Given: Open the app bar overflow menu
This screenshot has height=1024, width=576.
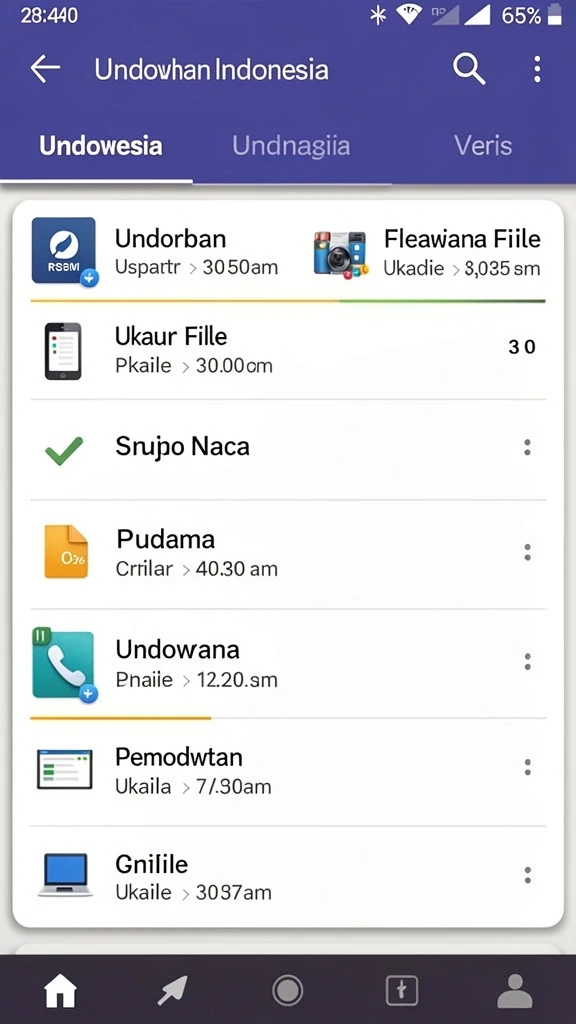Looking at the screenshot, I should pyautogui.click(x=537, y=69).
